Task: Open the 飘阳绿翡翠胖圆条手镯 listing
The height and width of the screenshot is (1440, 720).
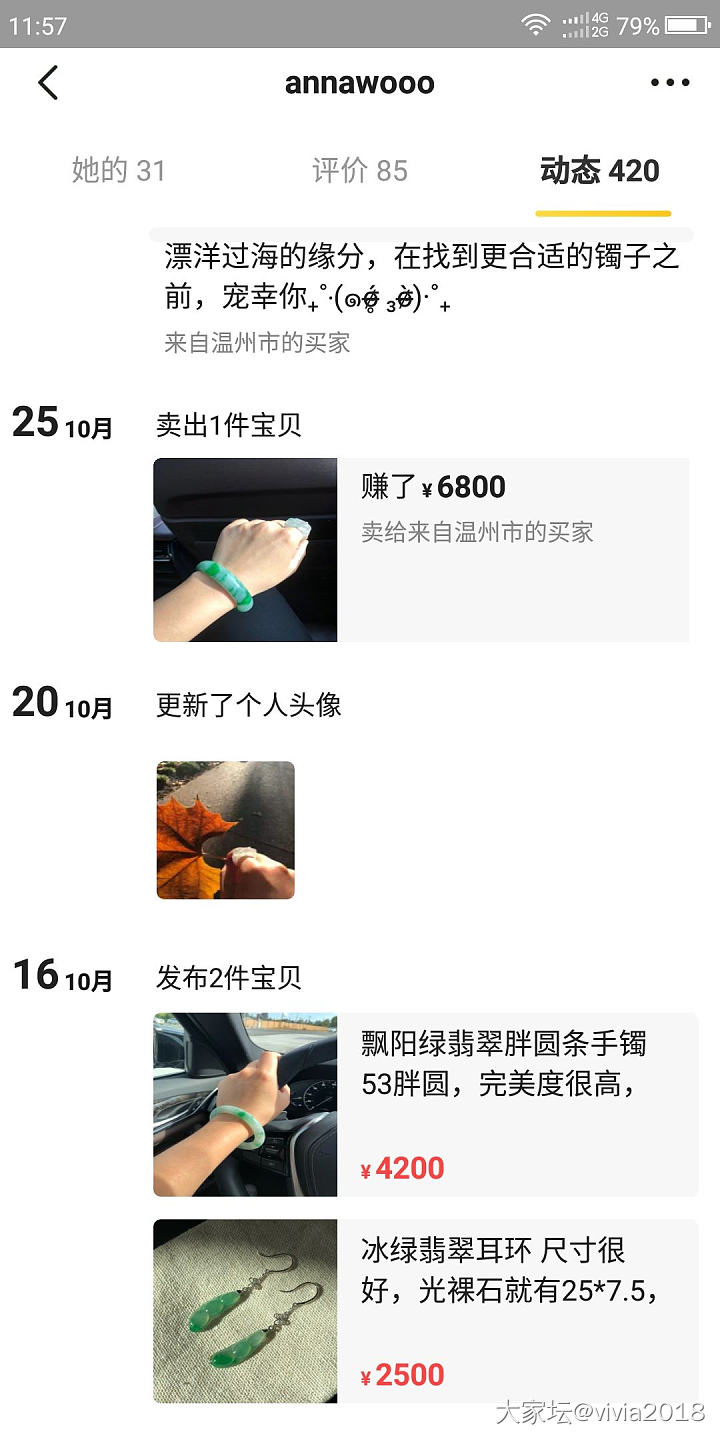Action: click(x=425, y=1105)
